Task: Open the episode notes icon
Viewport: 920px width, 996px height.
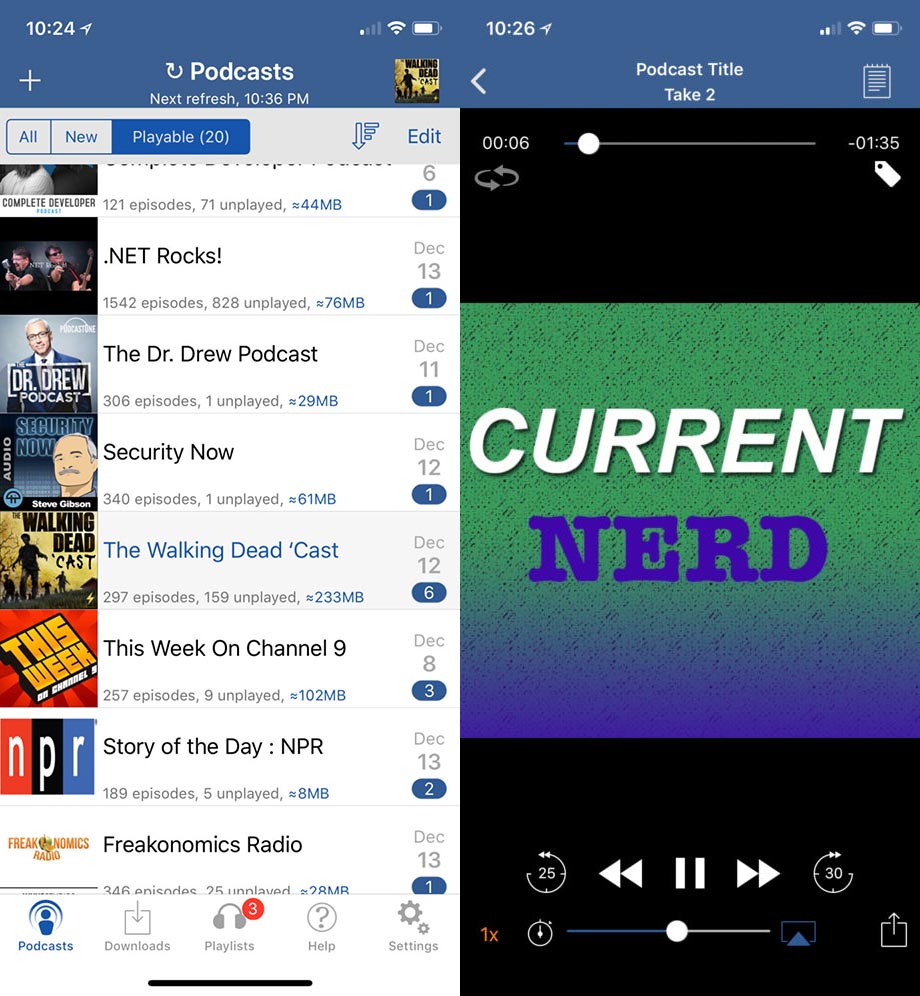Action: click(877, 81)
